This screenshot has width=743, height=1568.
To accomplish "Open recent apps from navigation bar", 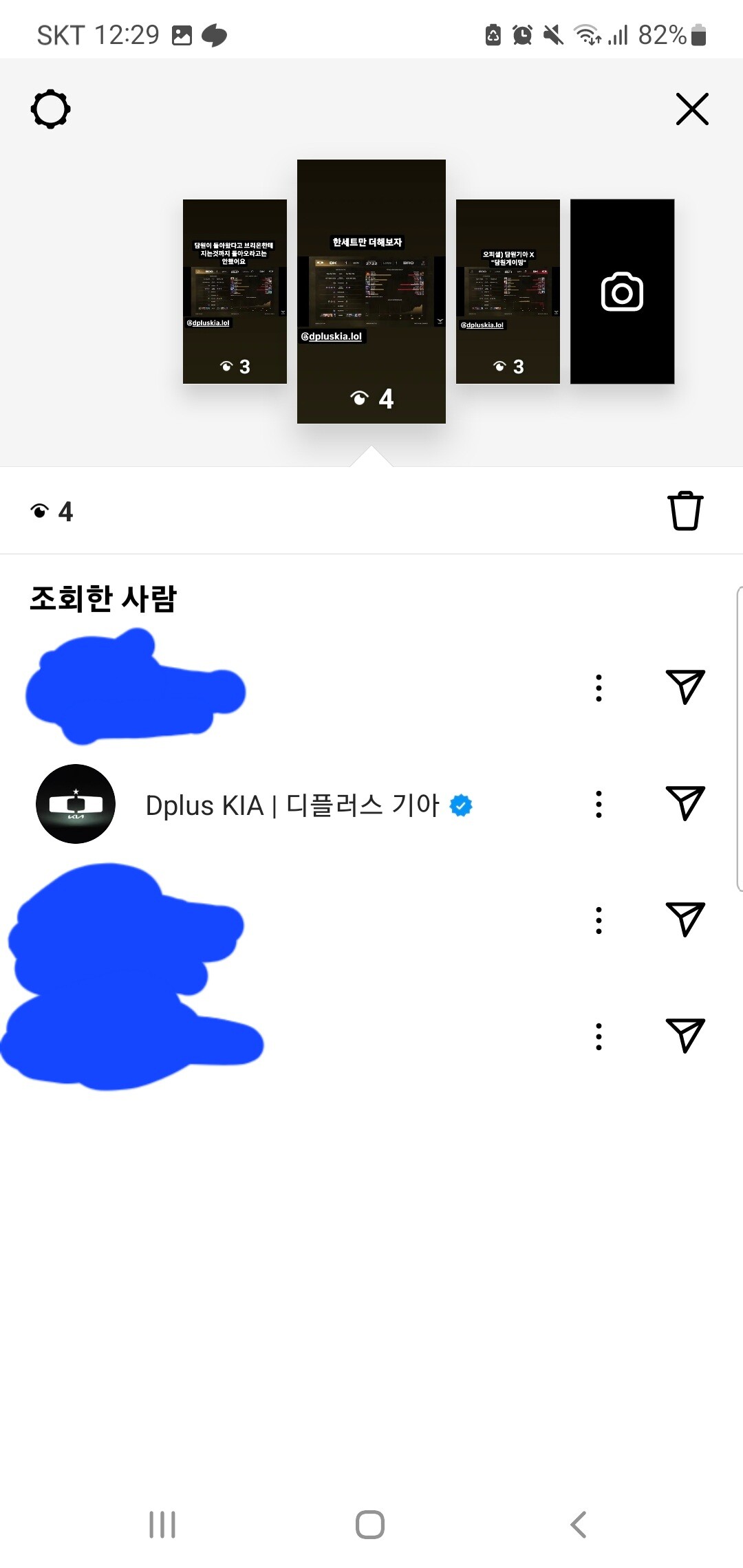I will click(162, 1525).
